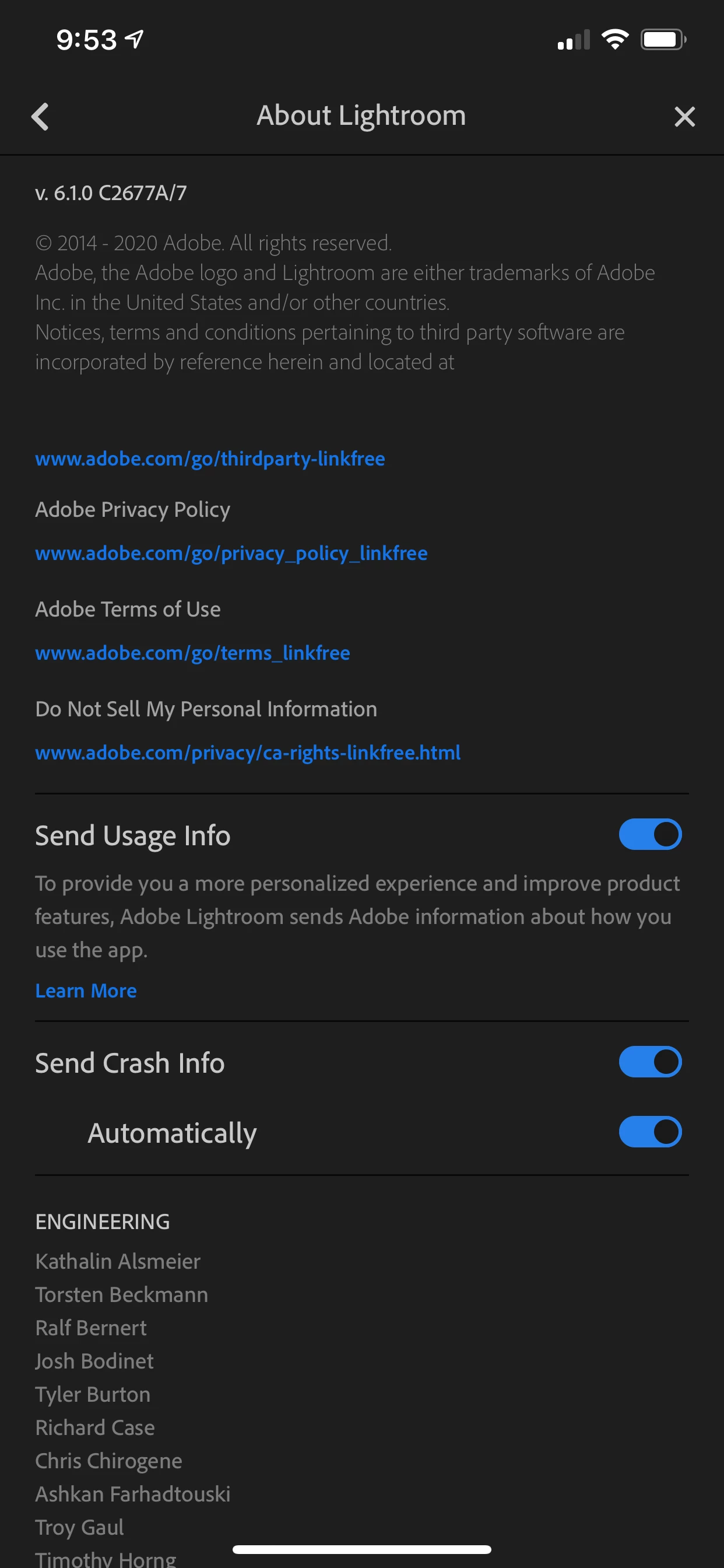Go back from About Lightroom

(40, 116)
